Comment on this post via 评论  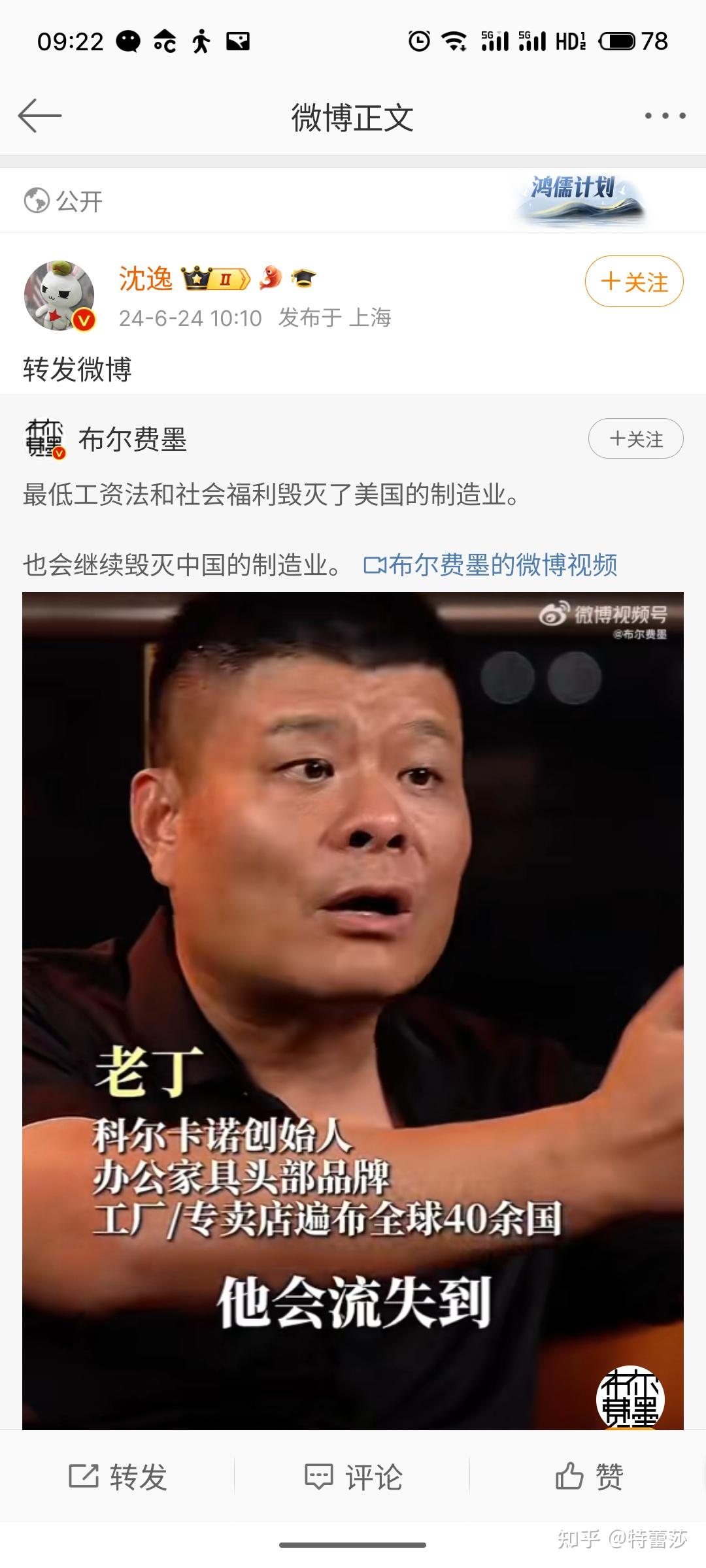353,1477
